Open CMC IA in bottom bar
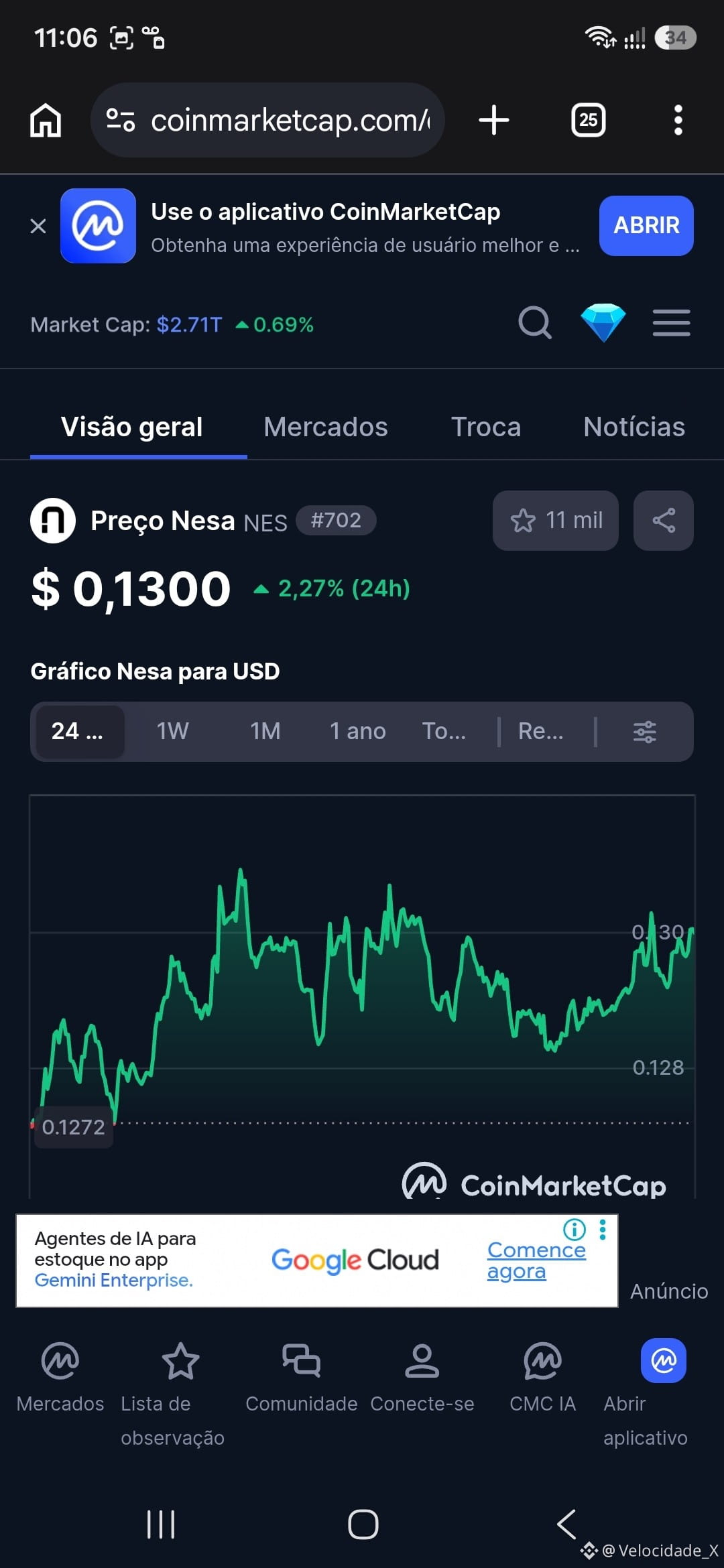The height and width of the screenshot is (1568, 724). pyautogui.click(x=543, y=1378)
